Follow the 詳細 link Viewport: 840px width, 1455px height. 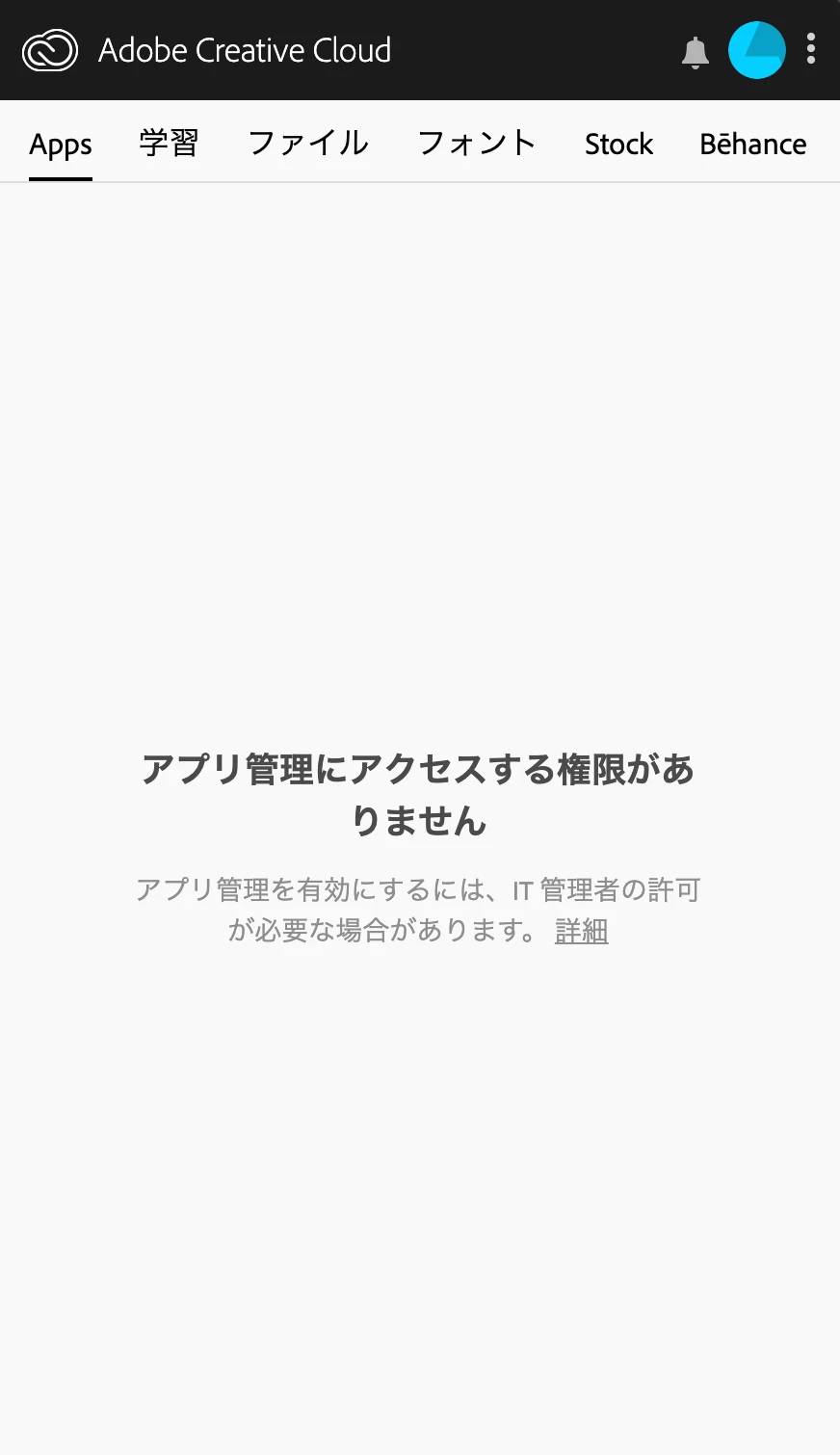click(x=582, y=931)
